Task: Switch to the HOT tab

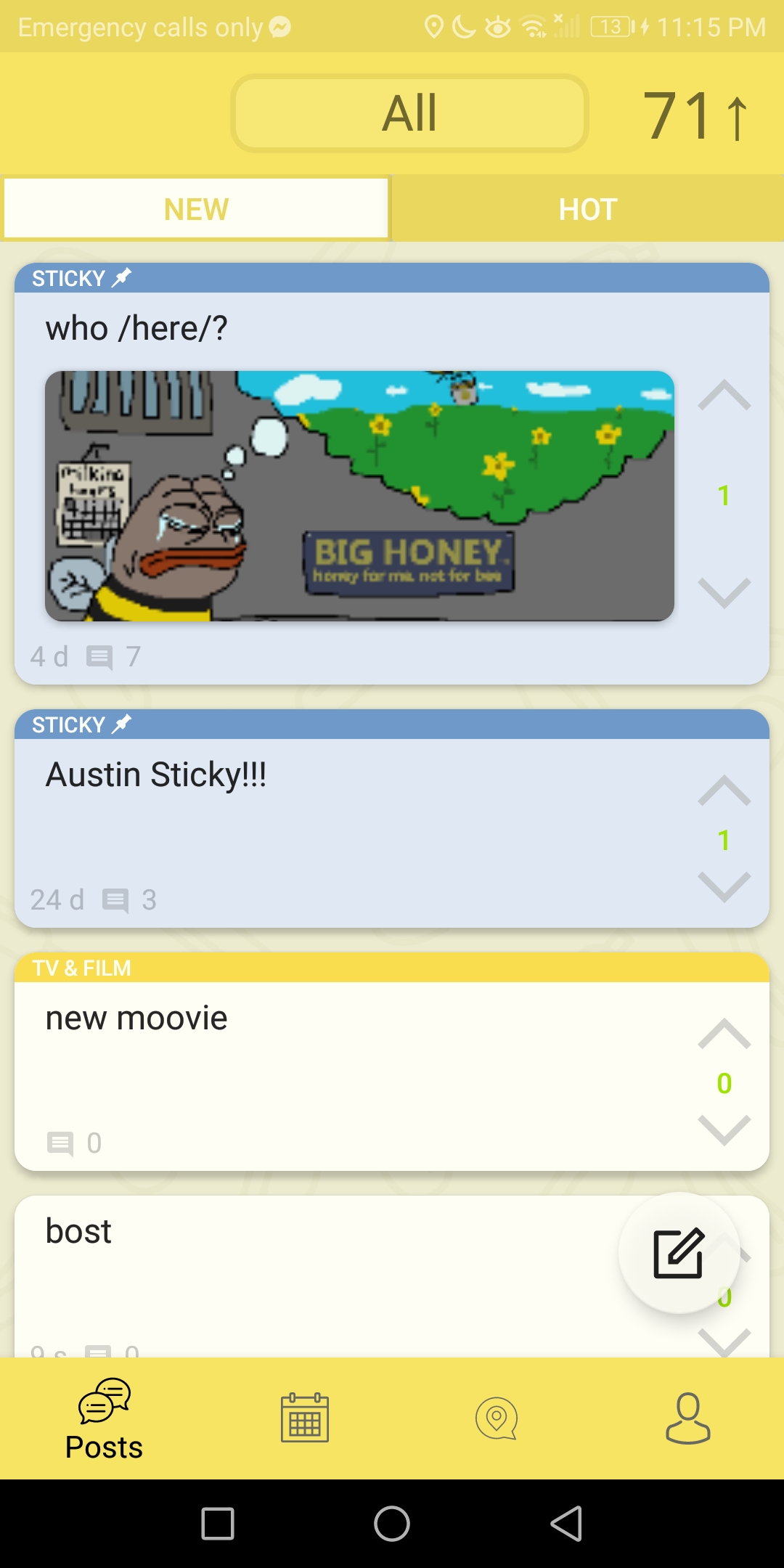Action: (x=587, y=209)
